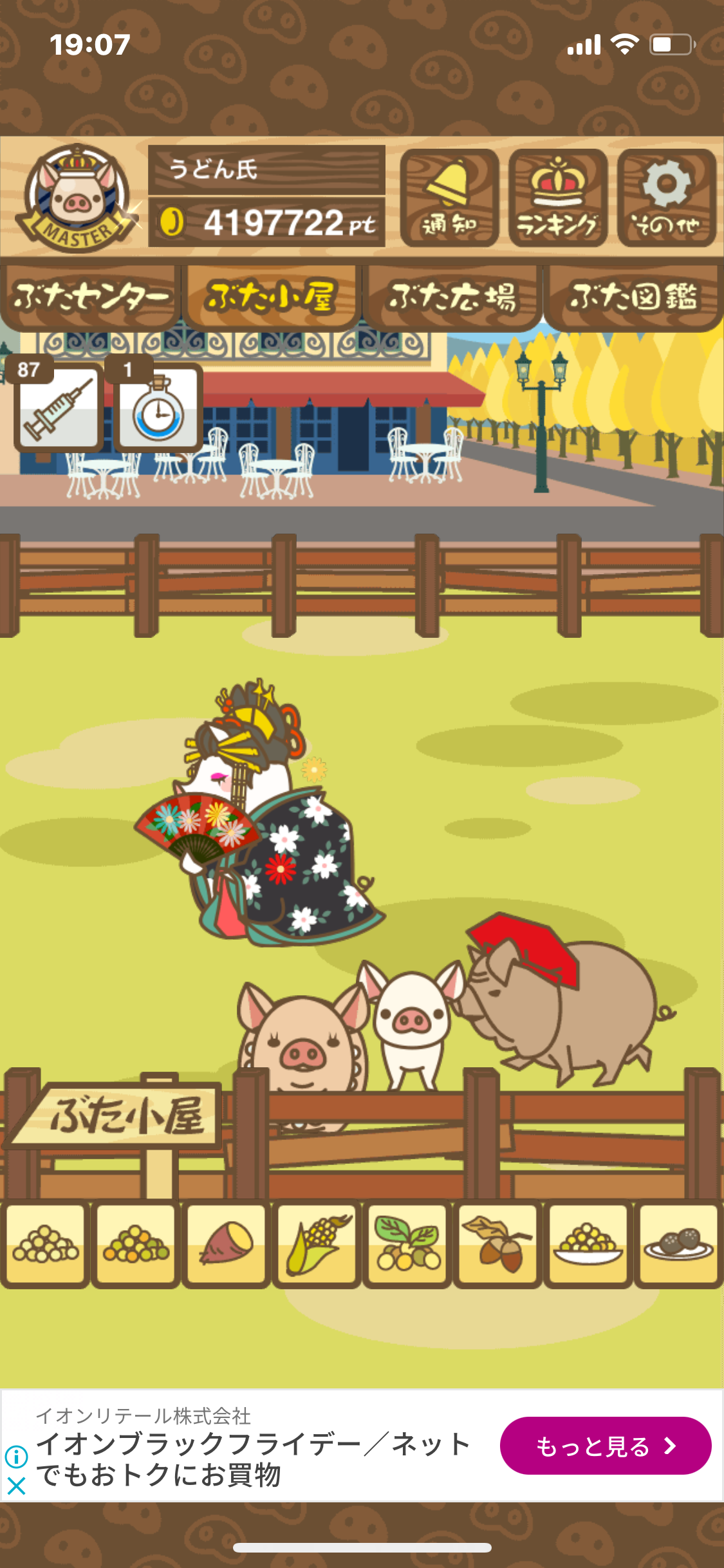Open the 通知 notifications bell
Image resolution: width=724 pixels, height=1568 pixels.
pos(449,198)
